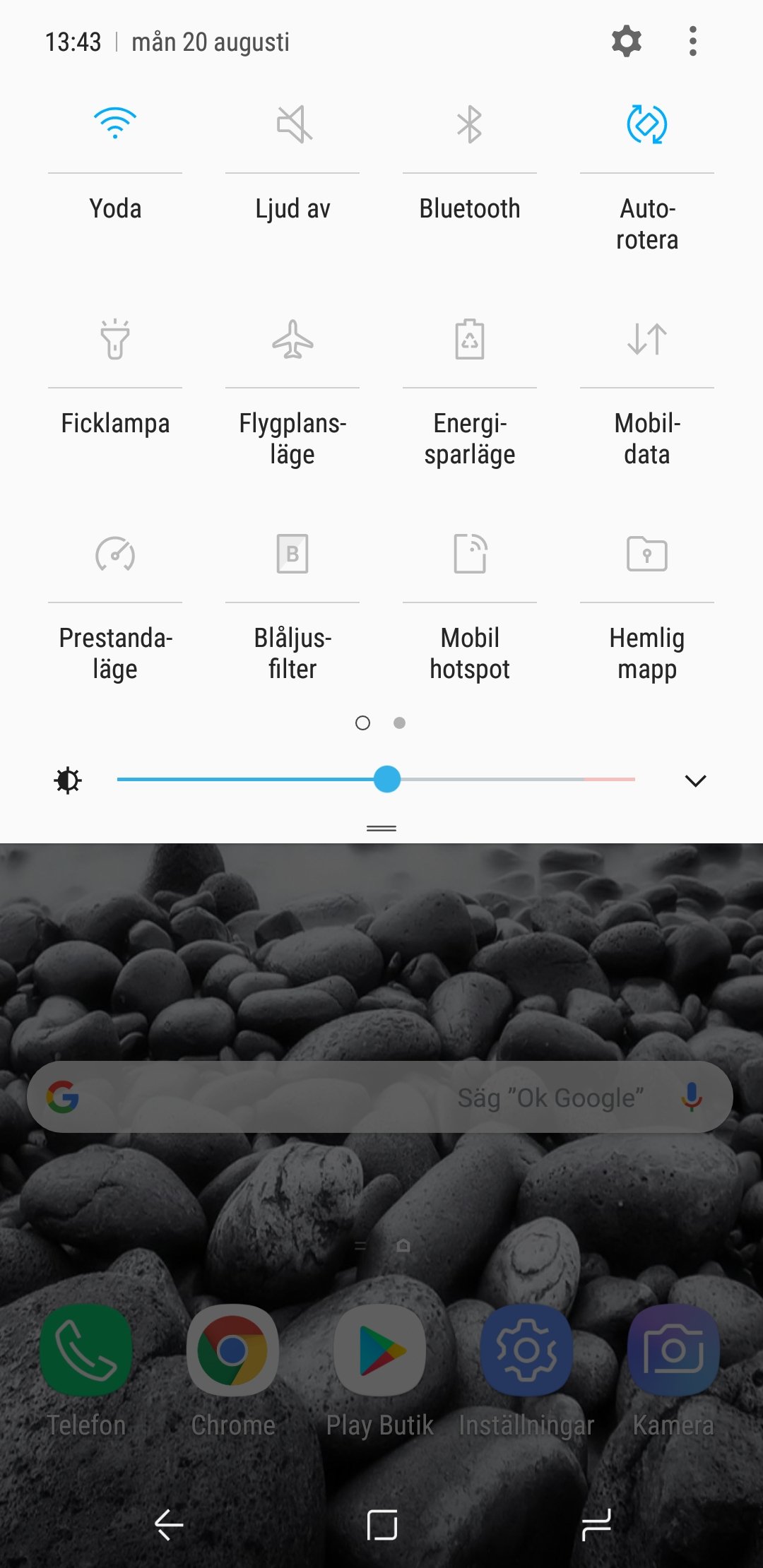The image size is (763, 1568).
Task: Turn on Blåljusfilter
Action: tap(292, 554)
